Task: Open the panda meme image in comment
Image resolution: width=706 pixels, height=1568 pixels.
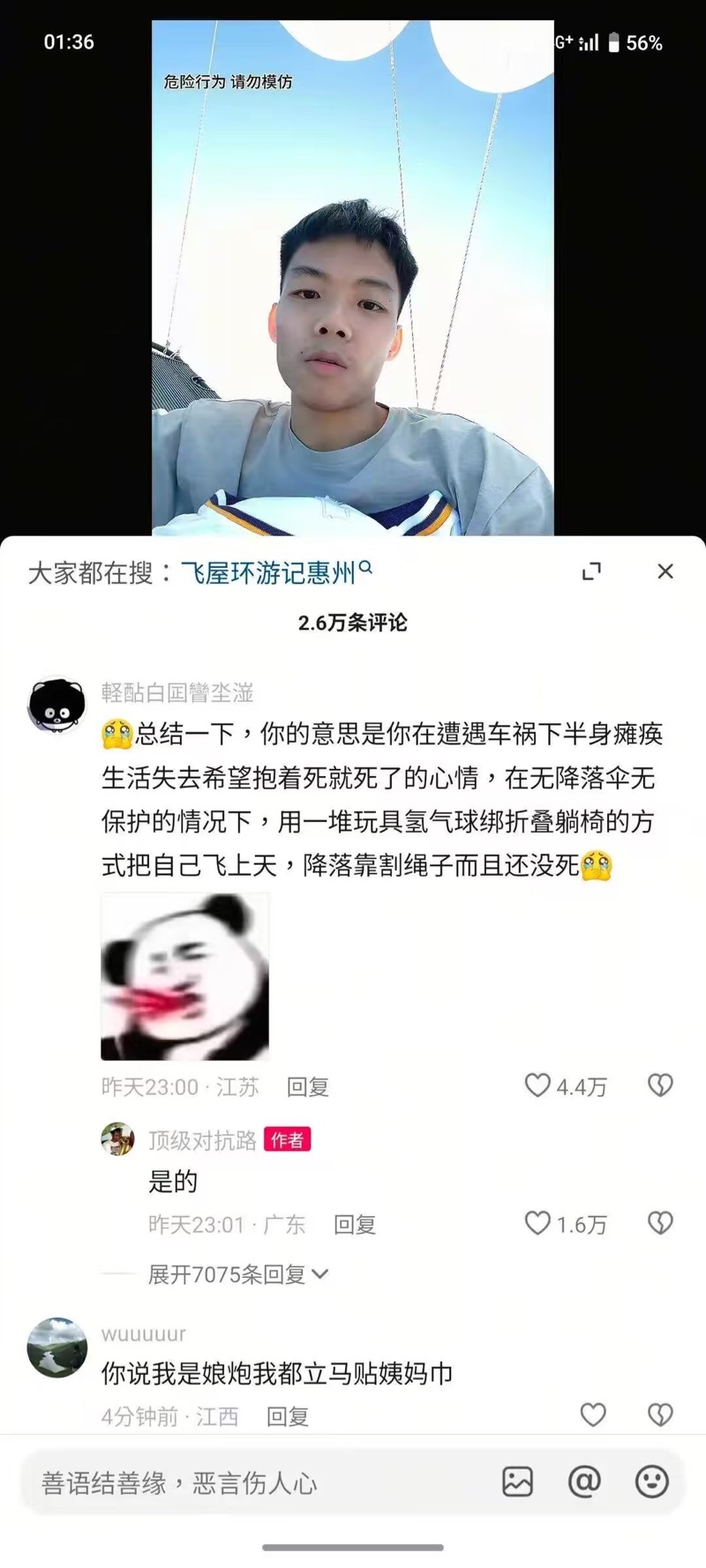Action: pyautogui.click(x=184, y=976)
